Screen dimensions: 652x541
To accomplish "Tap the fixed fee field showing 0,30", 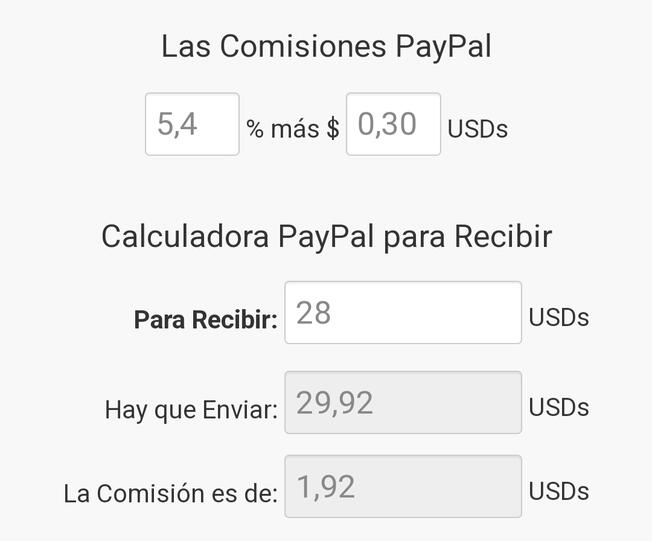I will click(x=393, y=125).
